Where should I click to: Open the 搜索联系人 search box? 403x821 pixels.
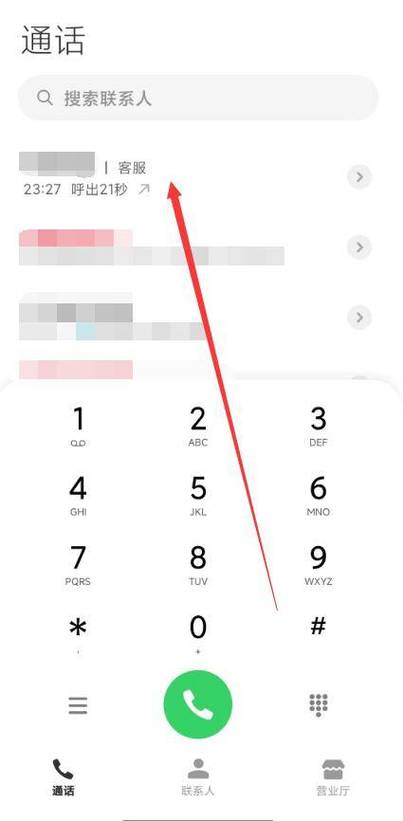[198, 98]
